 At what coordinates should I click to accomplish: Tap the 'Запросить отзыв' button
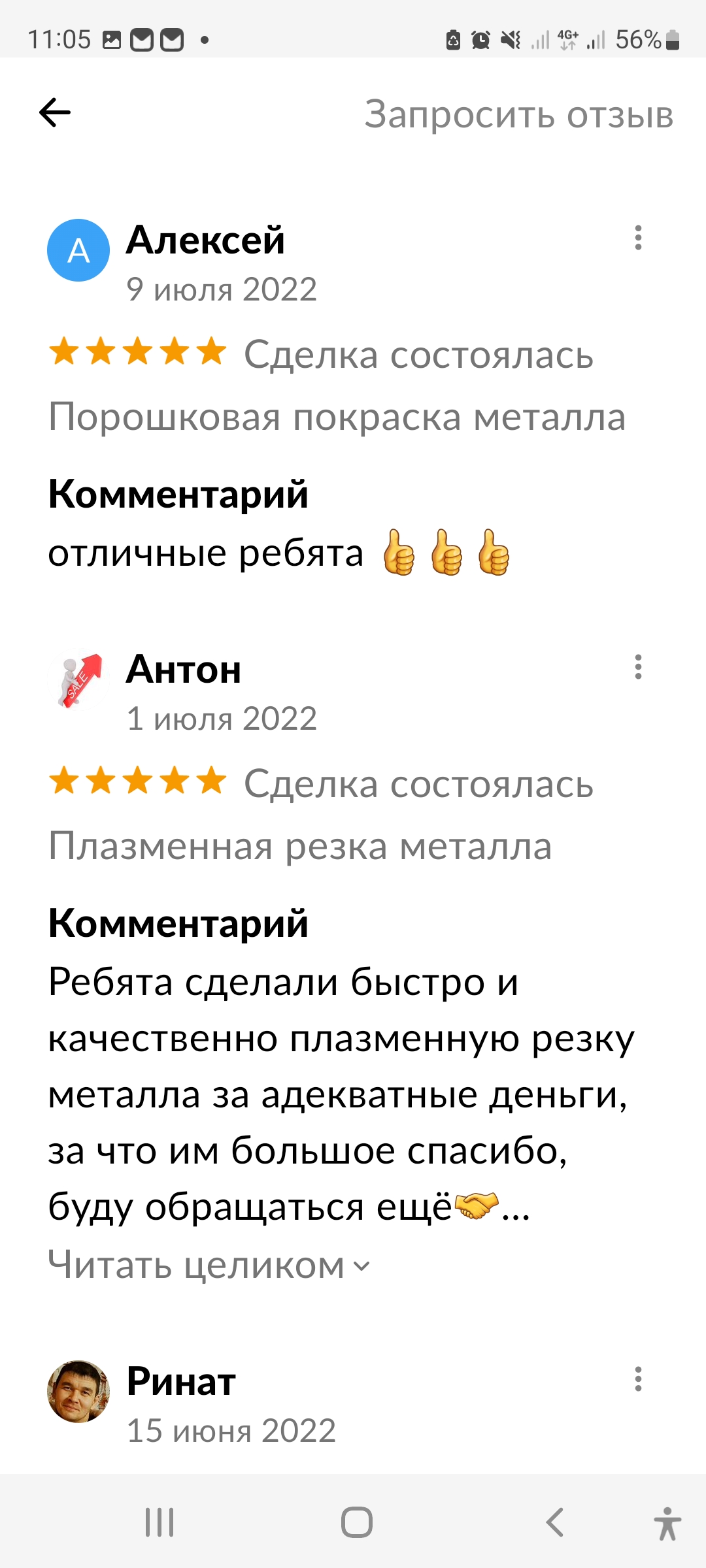[x=518, y=114]
